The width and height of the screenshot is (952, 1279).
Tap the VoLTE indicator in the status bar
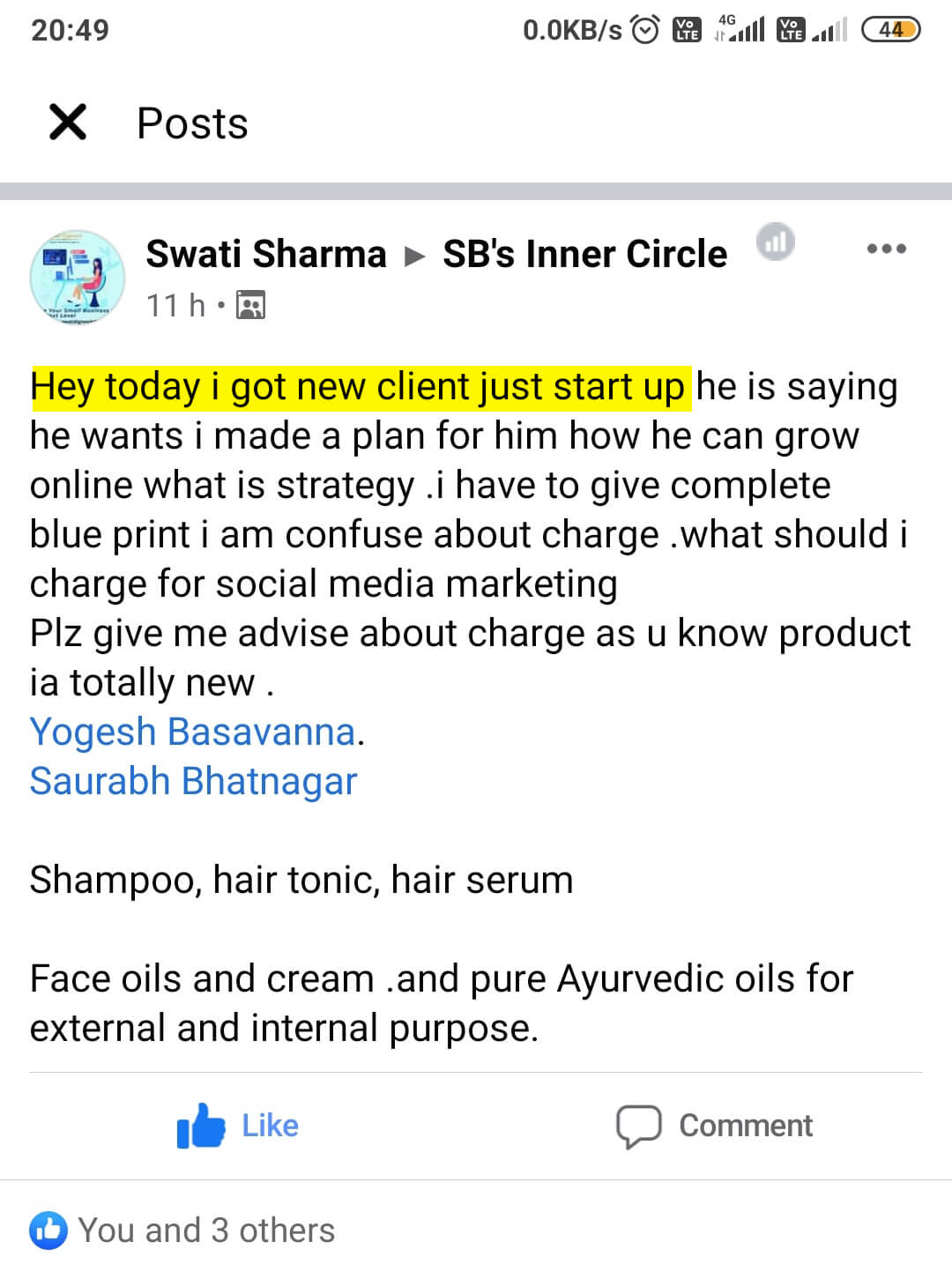point(686,28)
